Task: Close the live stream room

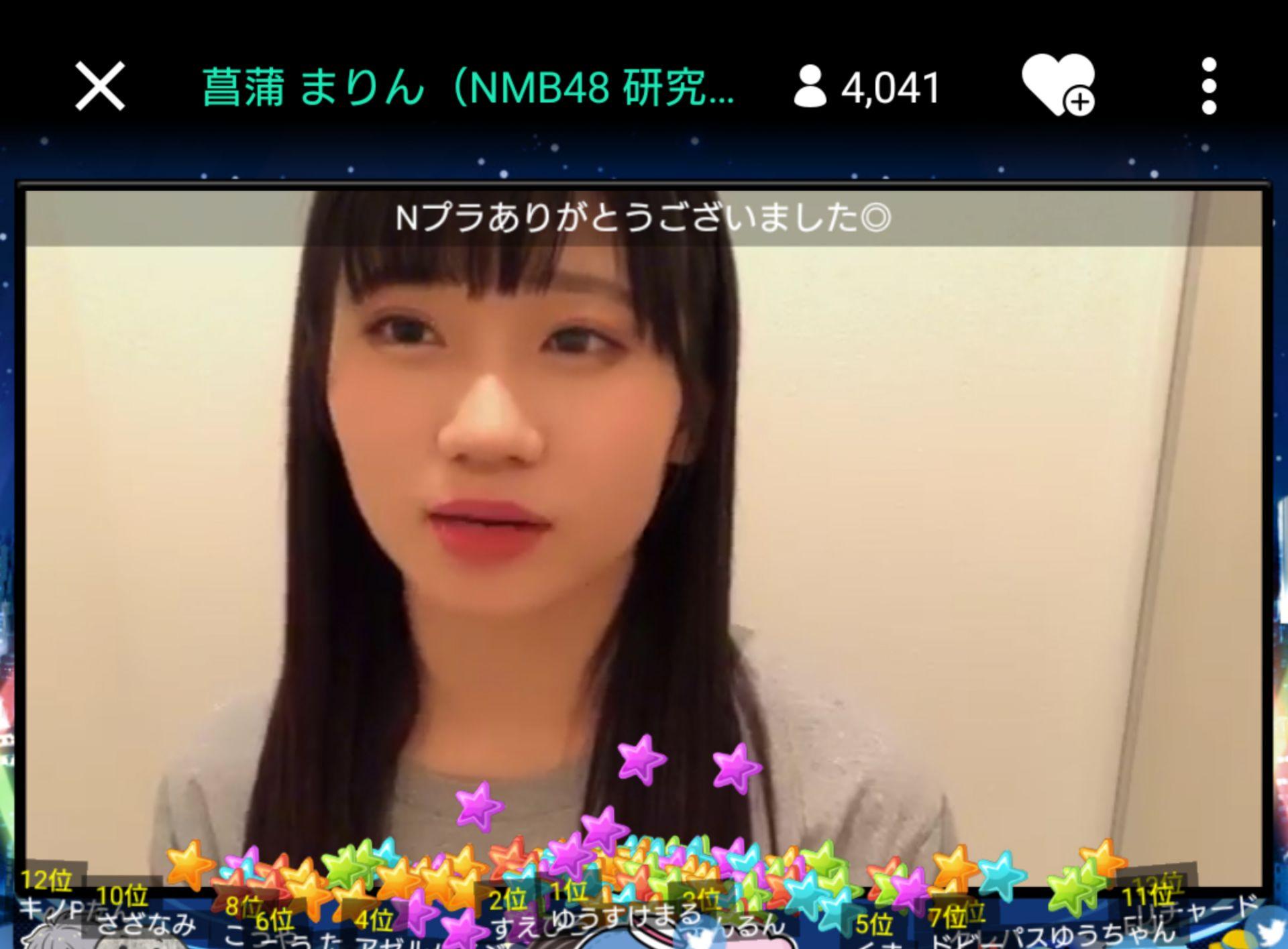Action: 100,87
